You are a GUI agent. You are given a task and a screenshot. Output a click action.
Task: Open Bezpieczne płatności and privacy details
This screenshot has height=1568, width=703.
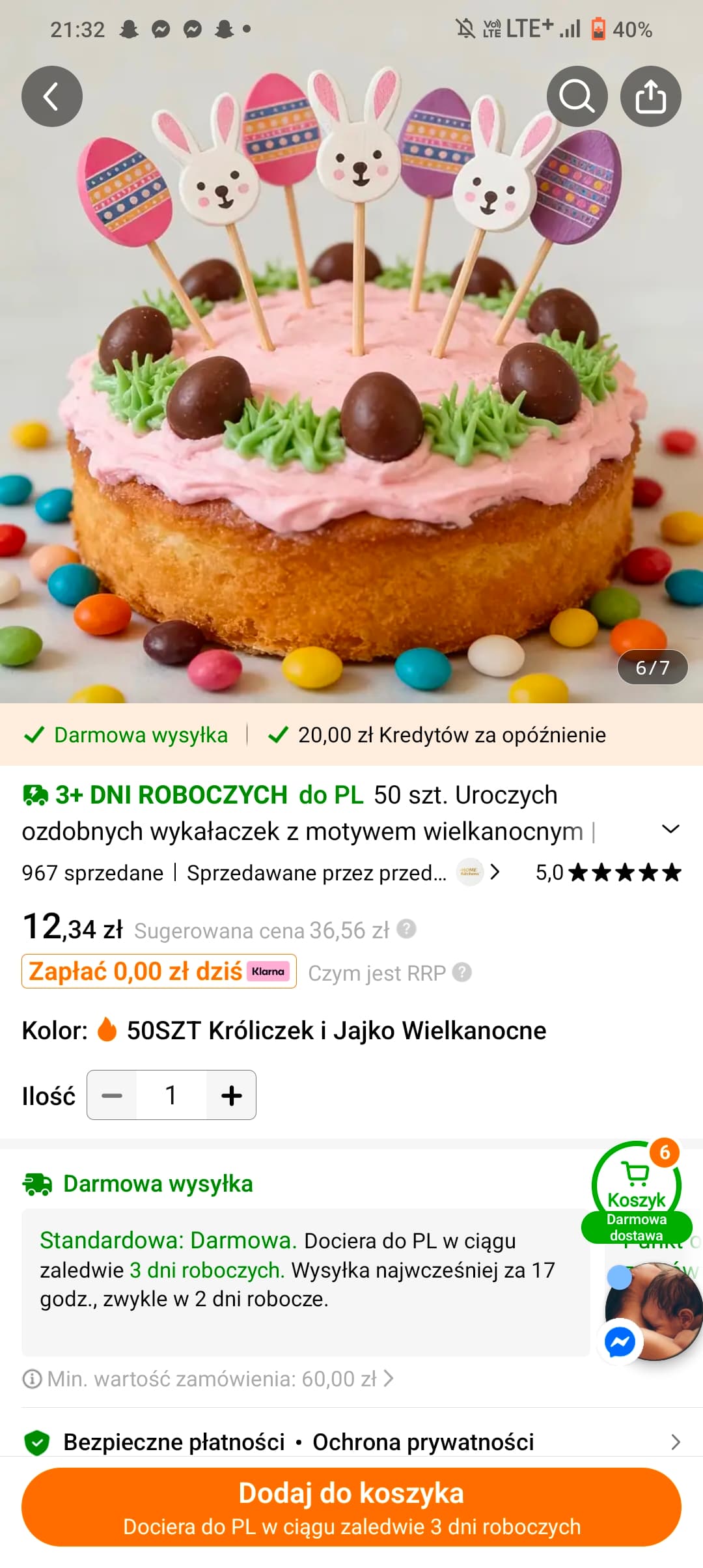(351, 1442)
